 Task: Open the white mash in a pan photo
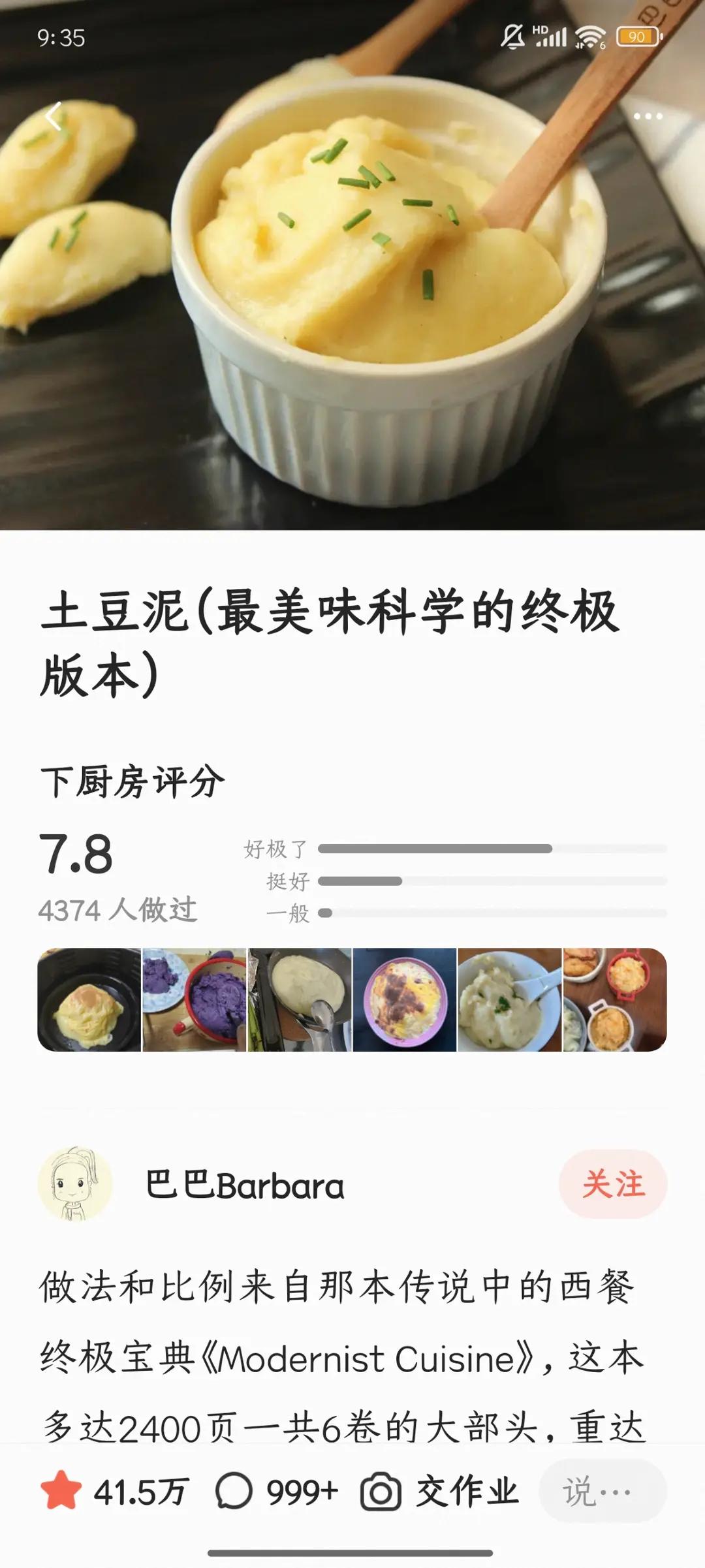pyautogui.click(x=300, y=999)
